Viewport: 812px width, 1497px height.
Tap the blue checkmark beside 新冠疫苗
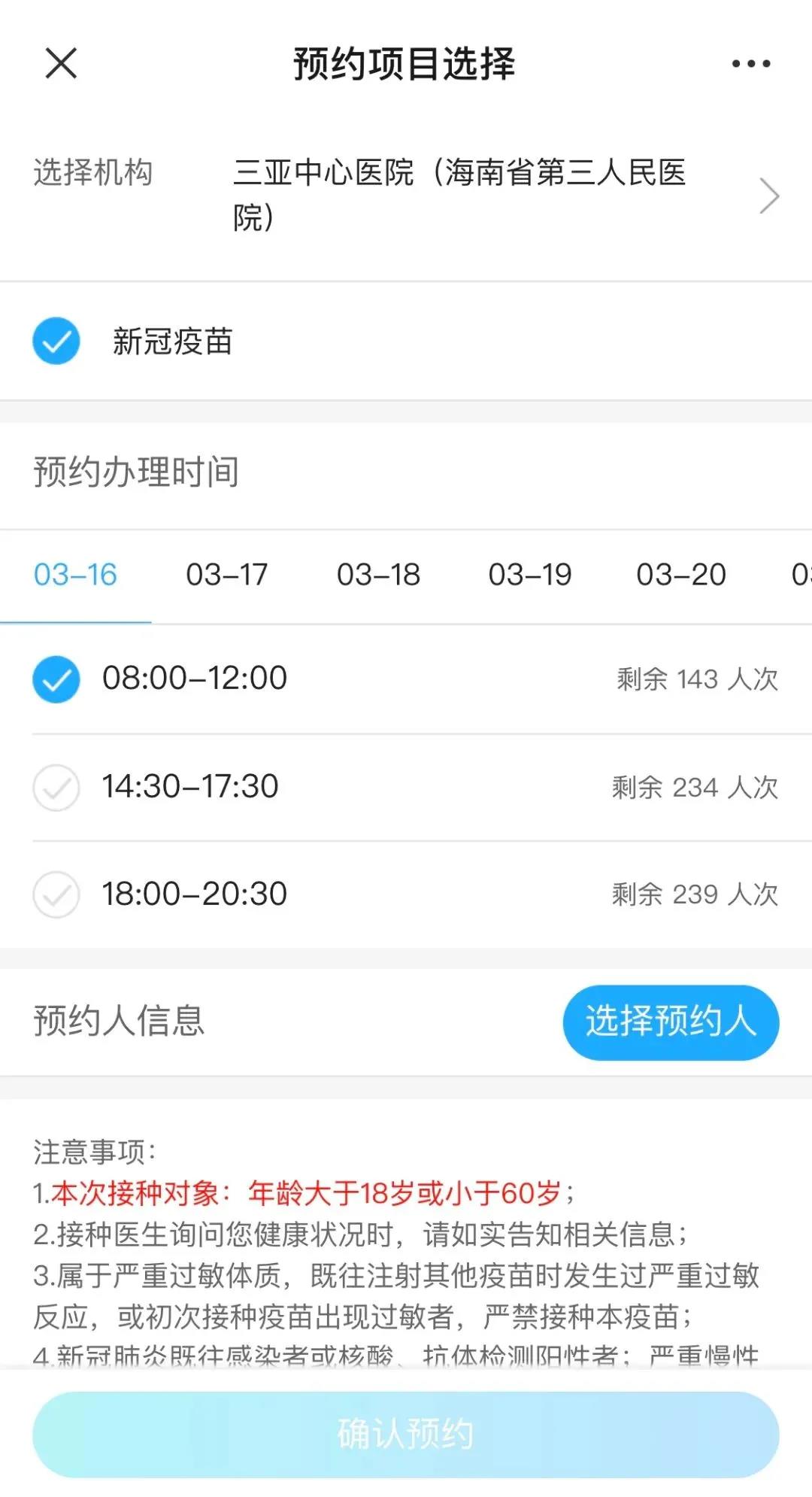pos(56,340)
